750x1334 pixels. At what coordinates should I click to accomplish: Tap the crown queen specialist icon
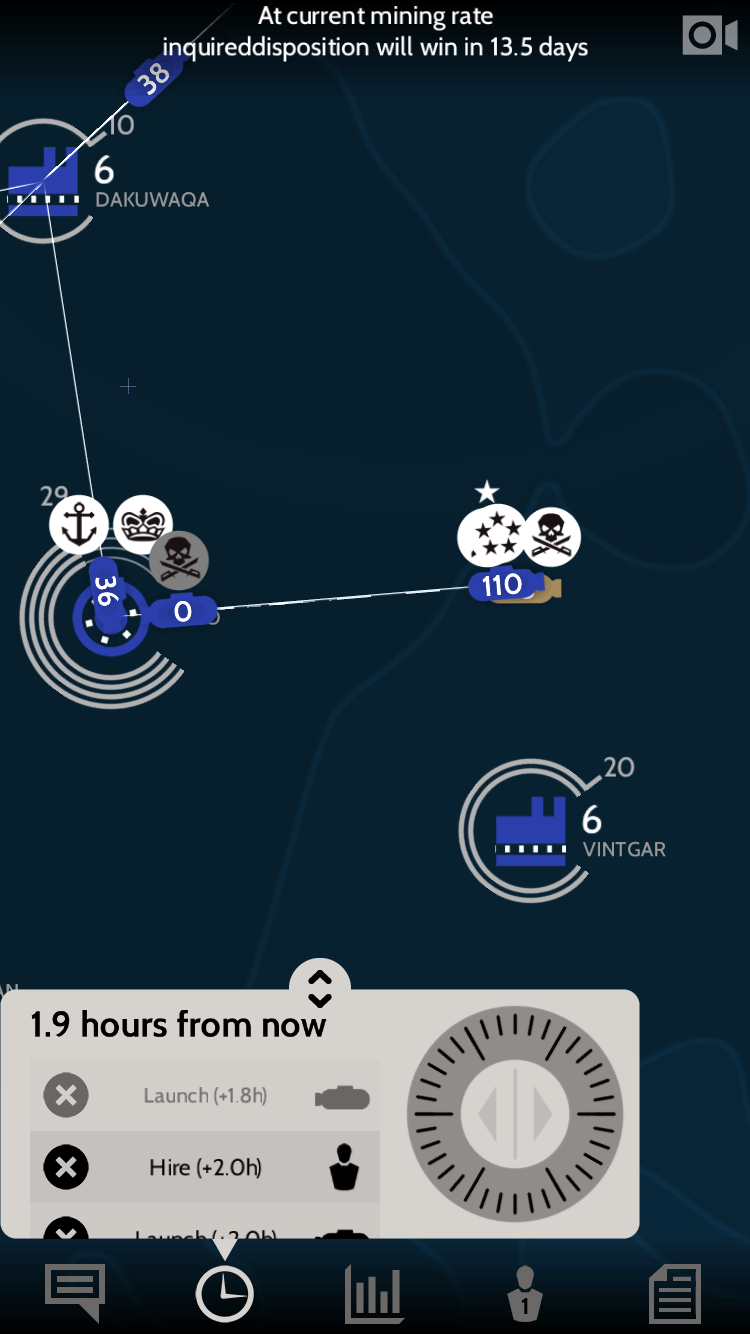[142, 522]
